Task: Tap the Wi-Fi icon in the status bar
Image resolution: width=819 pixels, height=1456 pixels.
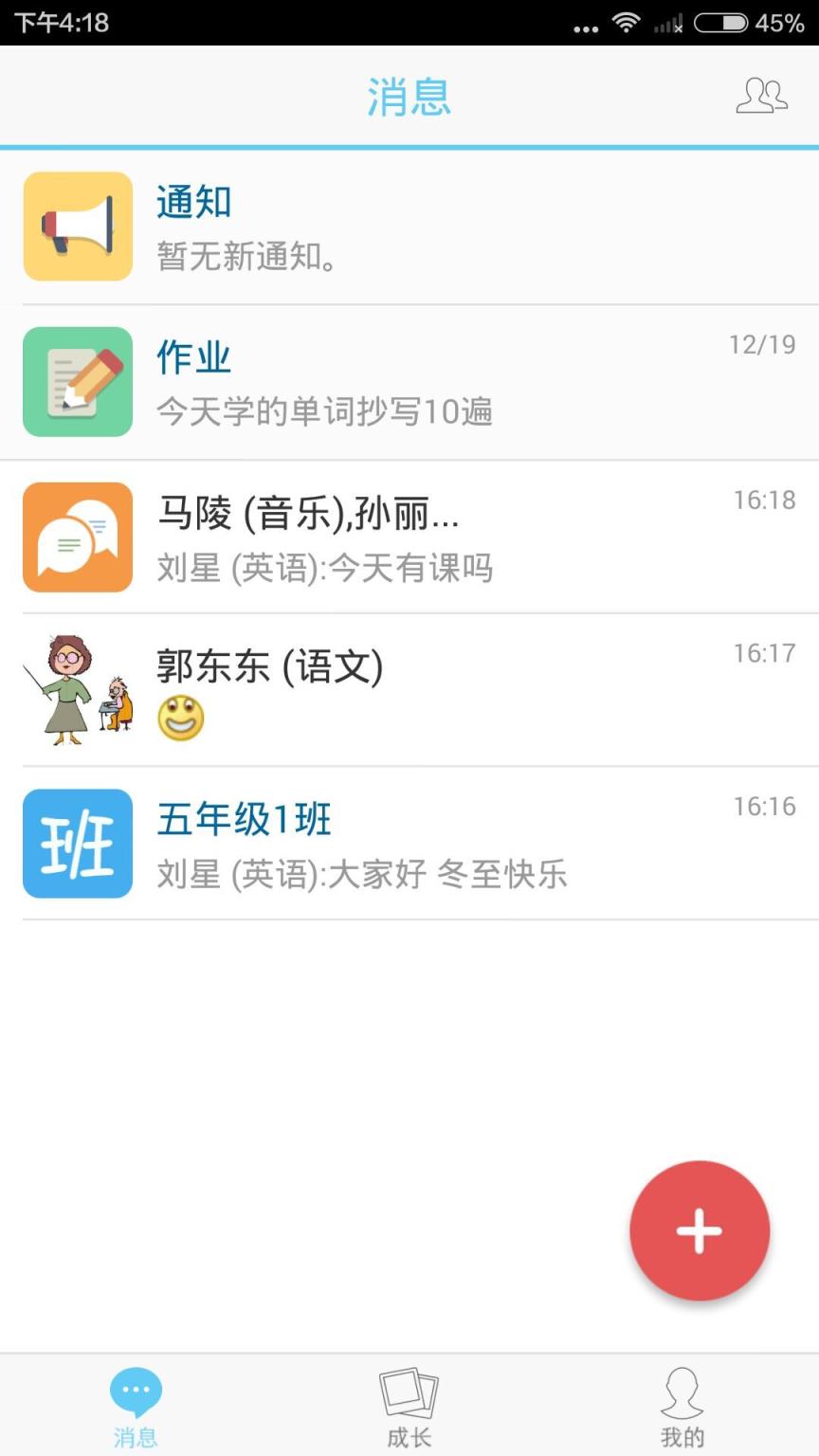Action: point(628,22)
